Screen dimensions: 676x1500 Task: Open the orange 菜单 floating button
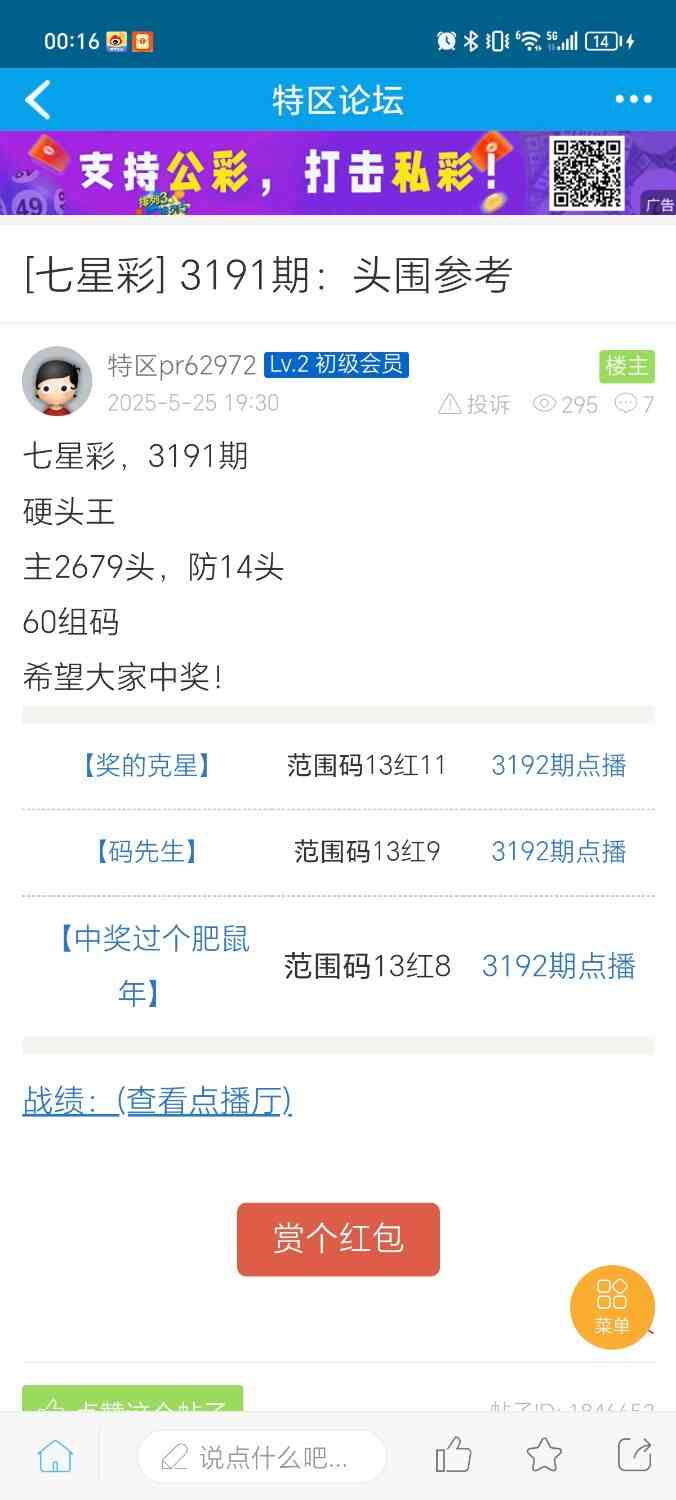click(612, 1307)
